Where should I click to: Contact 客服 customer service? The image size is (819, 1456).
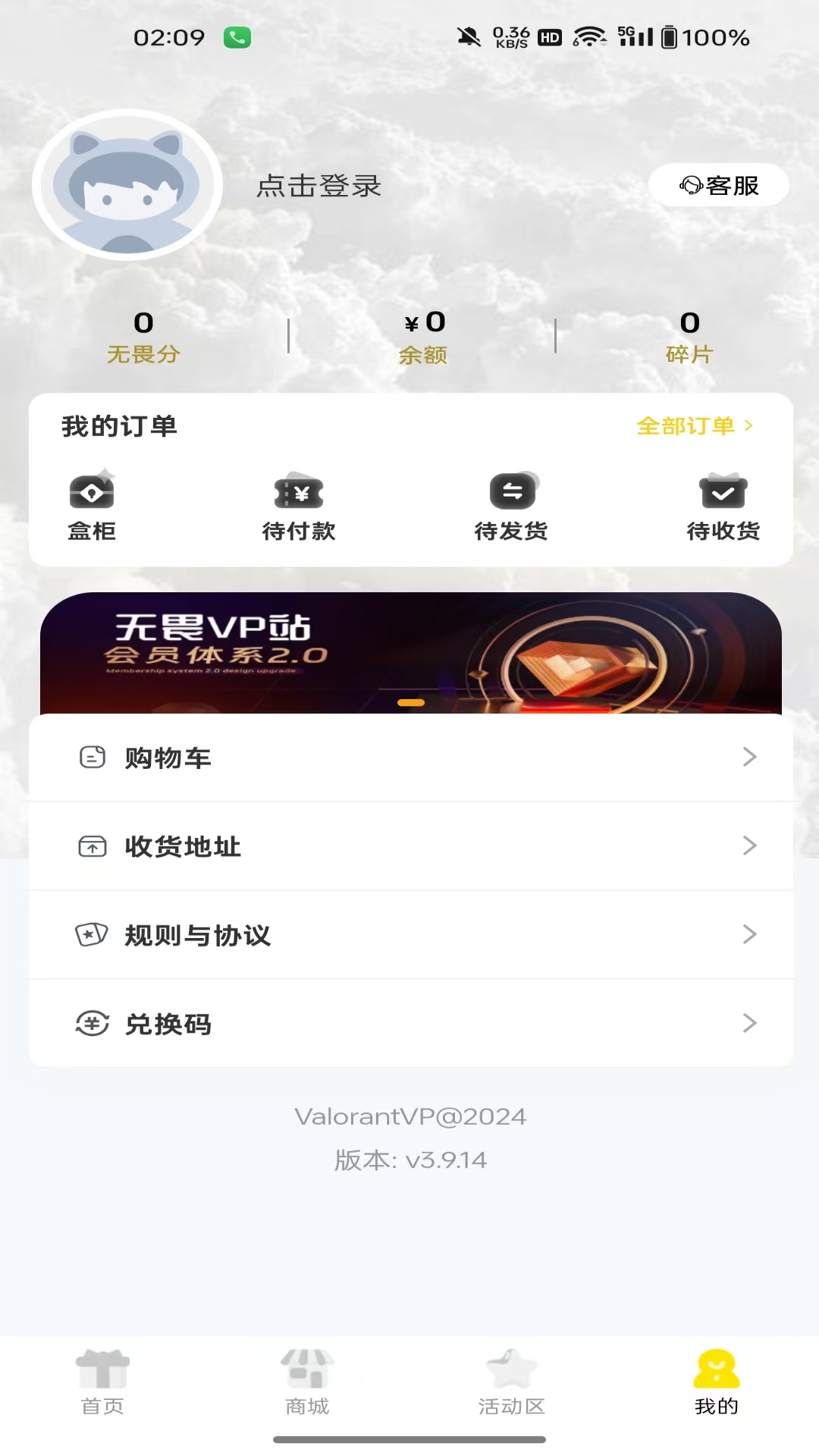[717, 184]
